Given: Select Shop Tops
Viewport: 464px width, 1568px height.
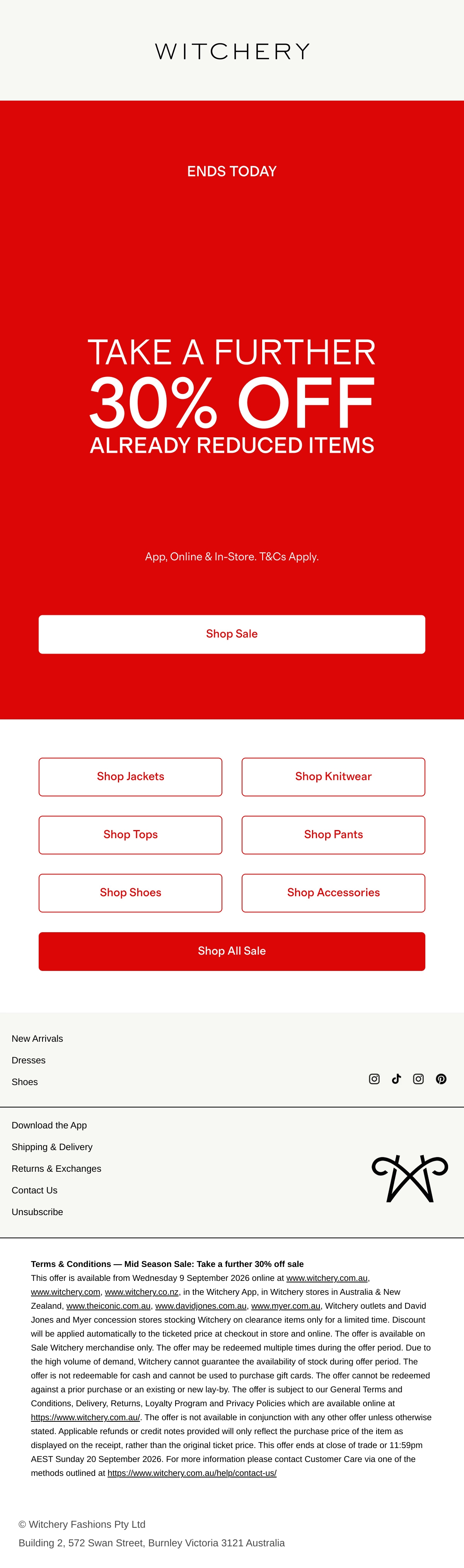Looking at the screenshot, I should pyautogui.click(x=130, y=835).
